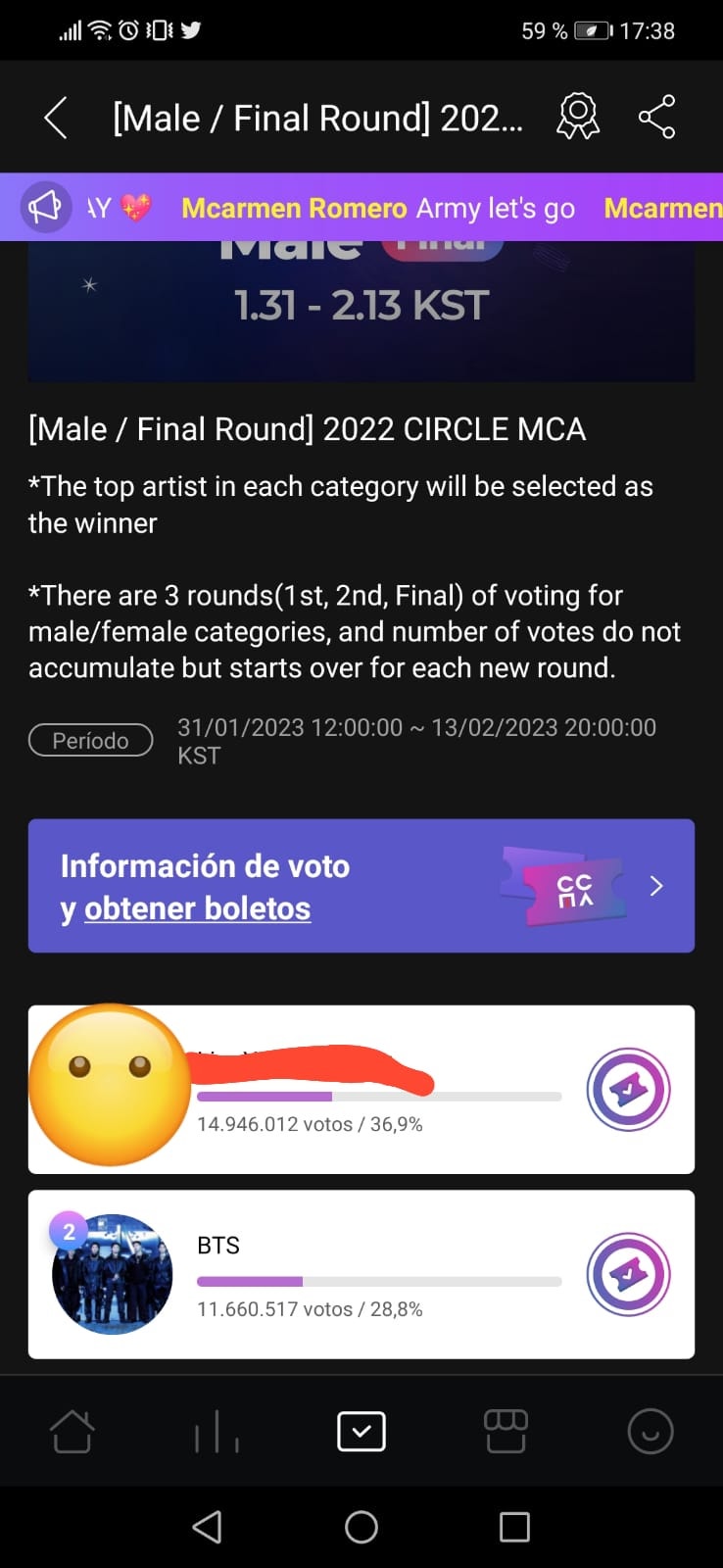
Task: Tap the megaphone icon on the announcement banner
Action: [44, 207]
